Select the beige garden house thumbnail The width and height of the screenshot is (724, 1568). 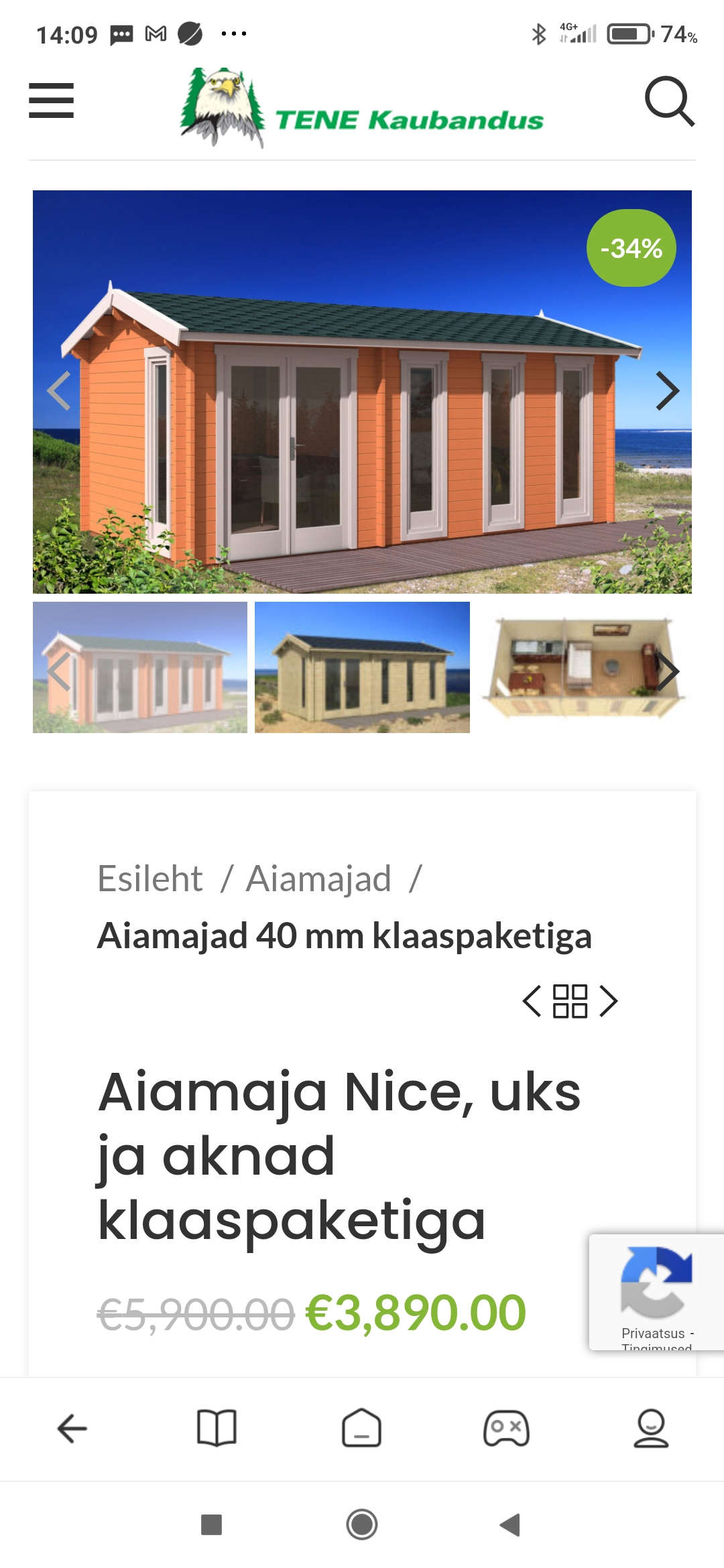[x=362, y=667]
